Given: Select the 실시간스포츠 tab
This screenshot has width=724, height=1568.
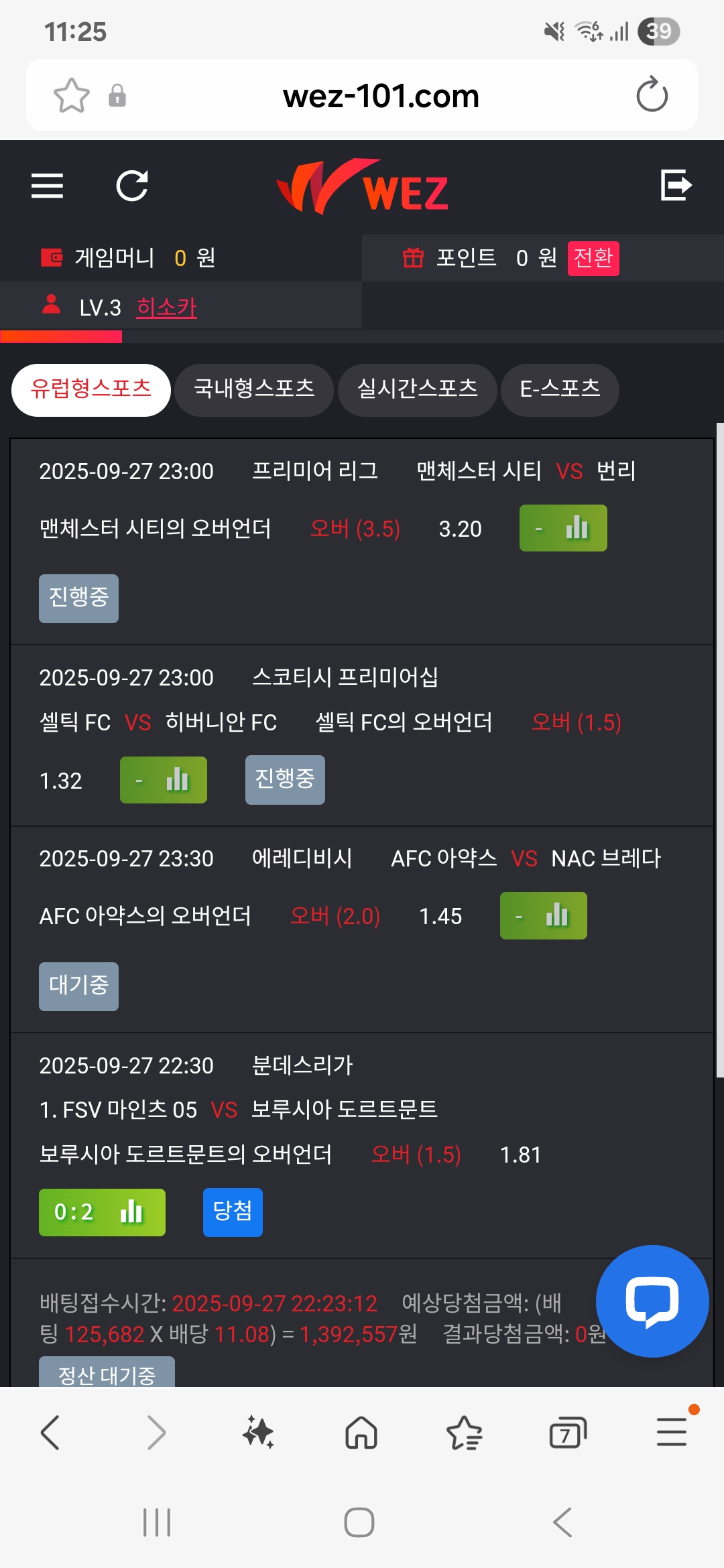Looking at the screenshot, I should (417, 389).
